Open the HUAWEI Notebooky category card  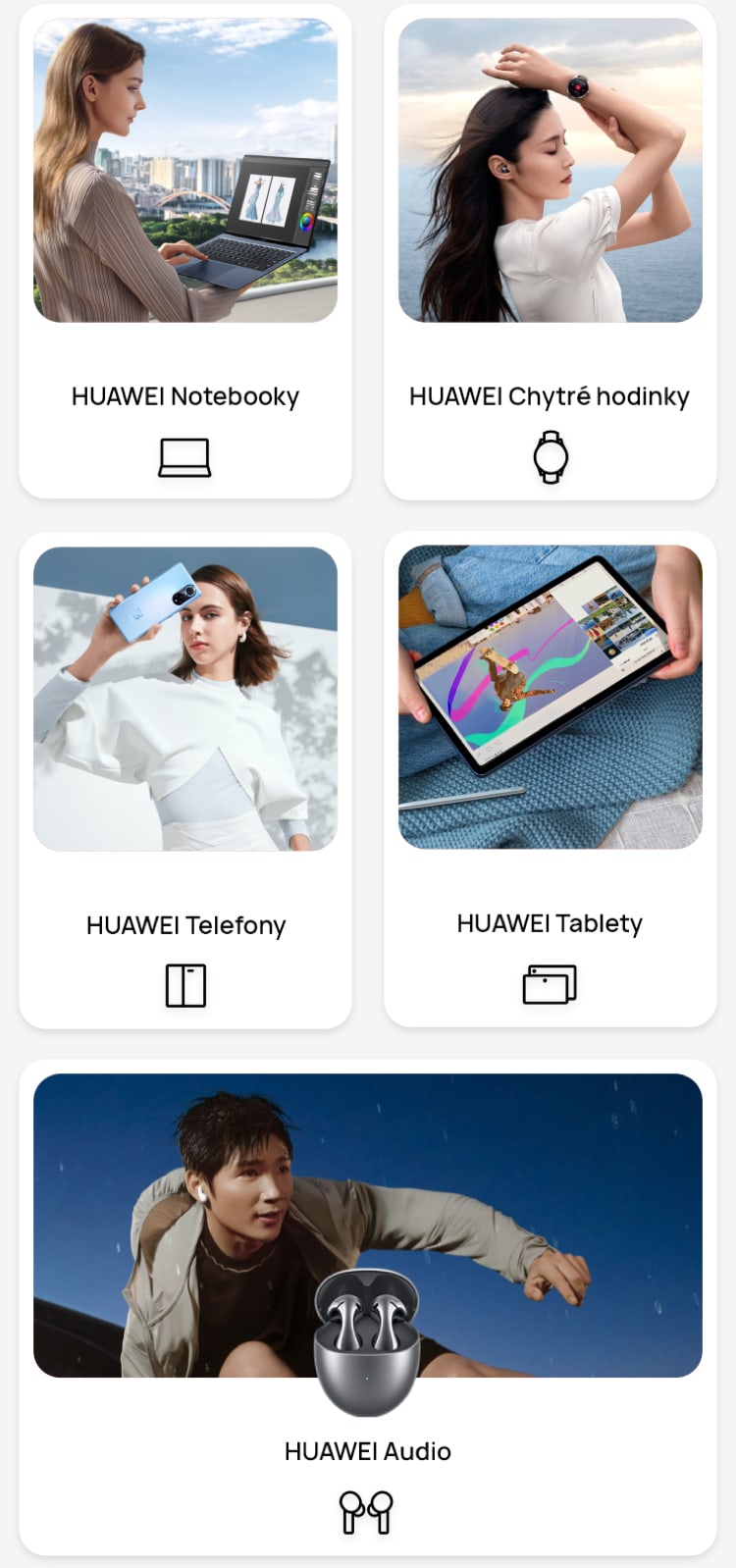tap(185, 251)
